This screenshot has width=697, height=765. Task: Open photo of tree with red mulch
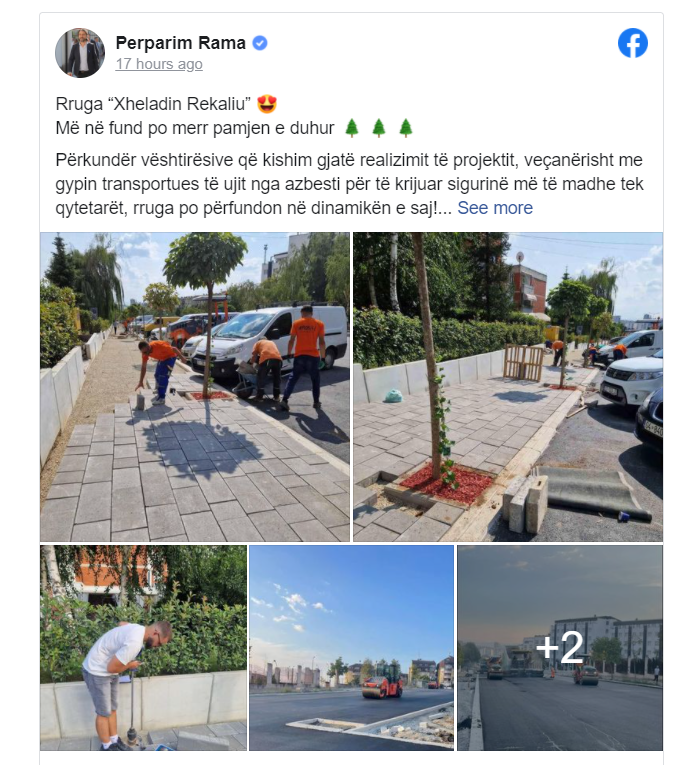tap(508, 387)
